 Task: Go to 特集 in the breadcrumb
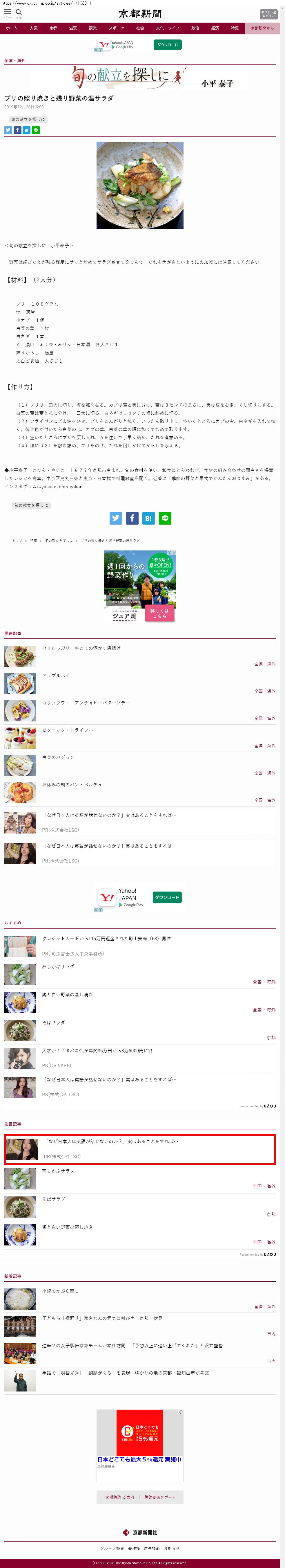33,541
